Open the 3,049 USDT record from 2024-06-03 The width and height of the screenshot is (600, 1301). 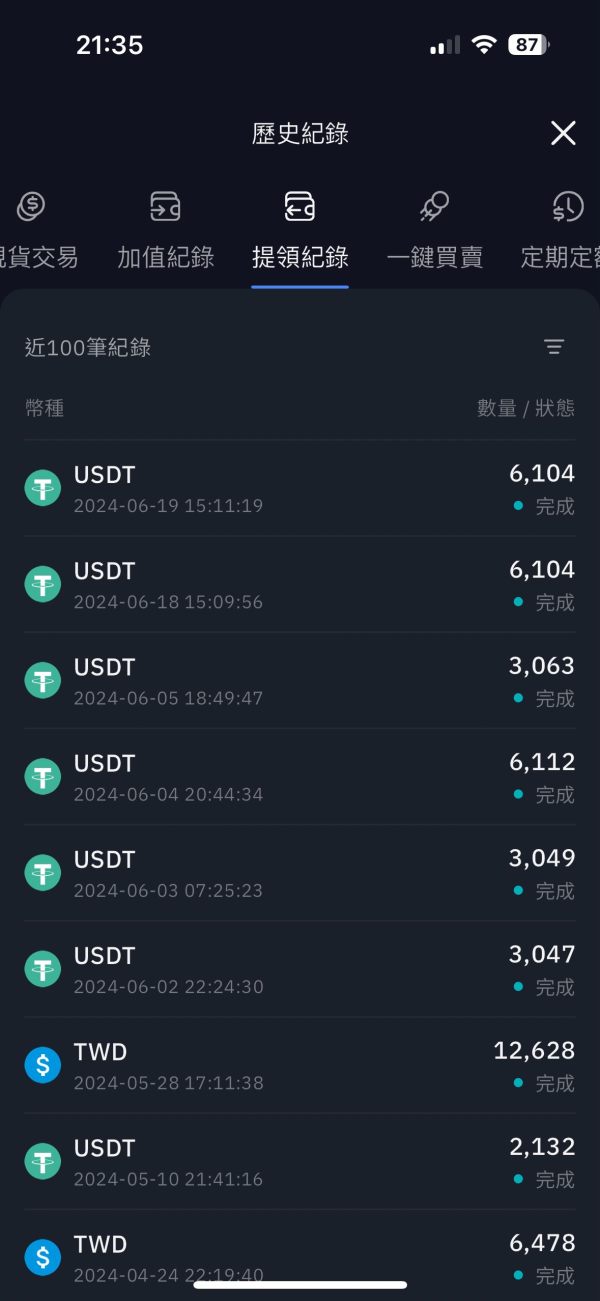pos(300,873)
